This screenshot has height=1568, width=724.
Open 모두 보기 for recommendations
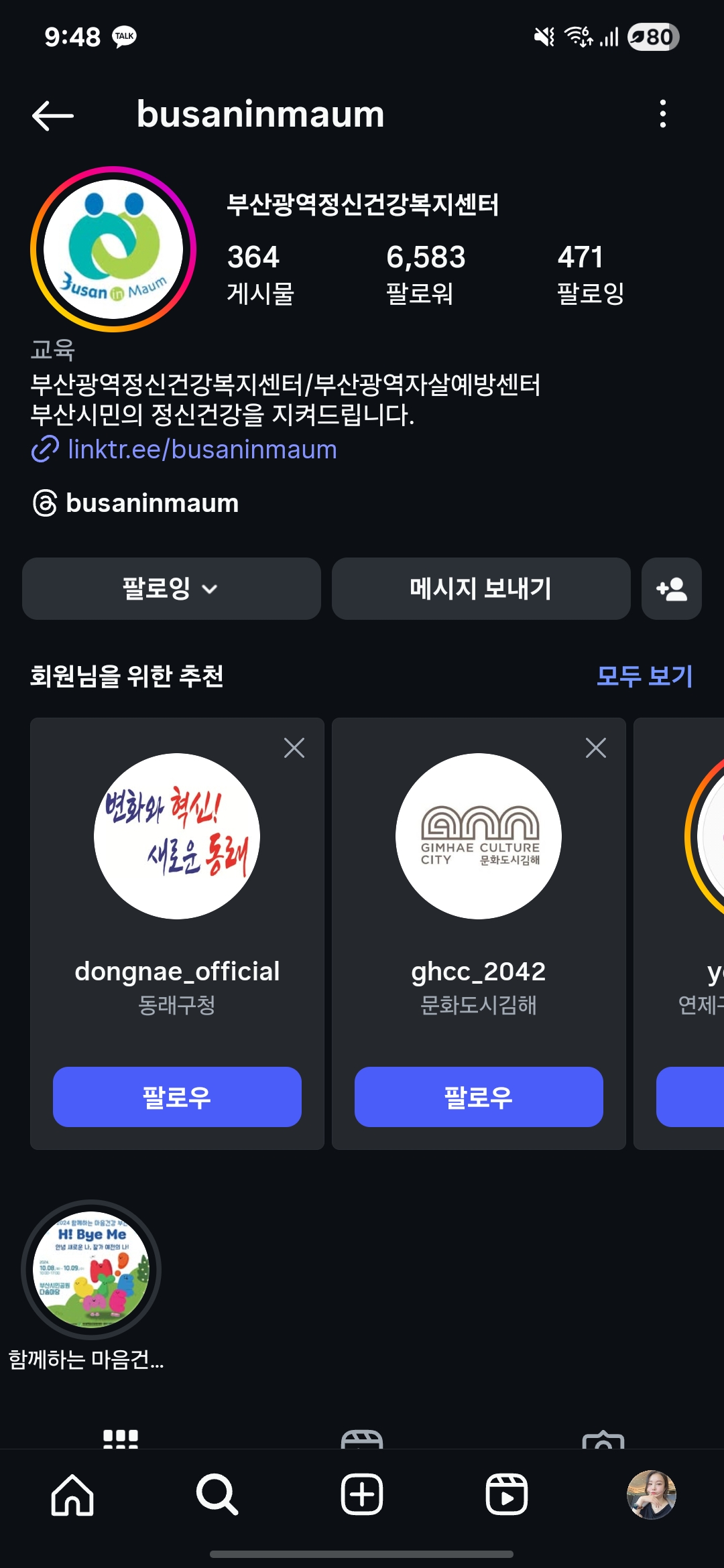[644, 675]
